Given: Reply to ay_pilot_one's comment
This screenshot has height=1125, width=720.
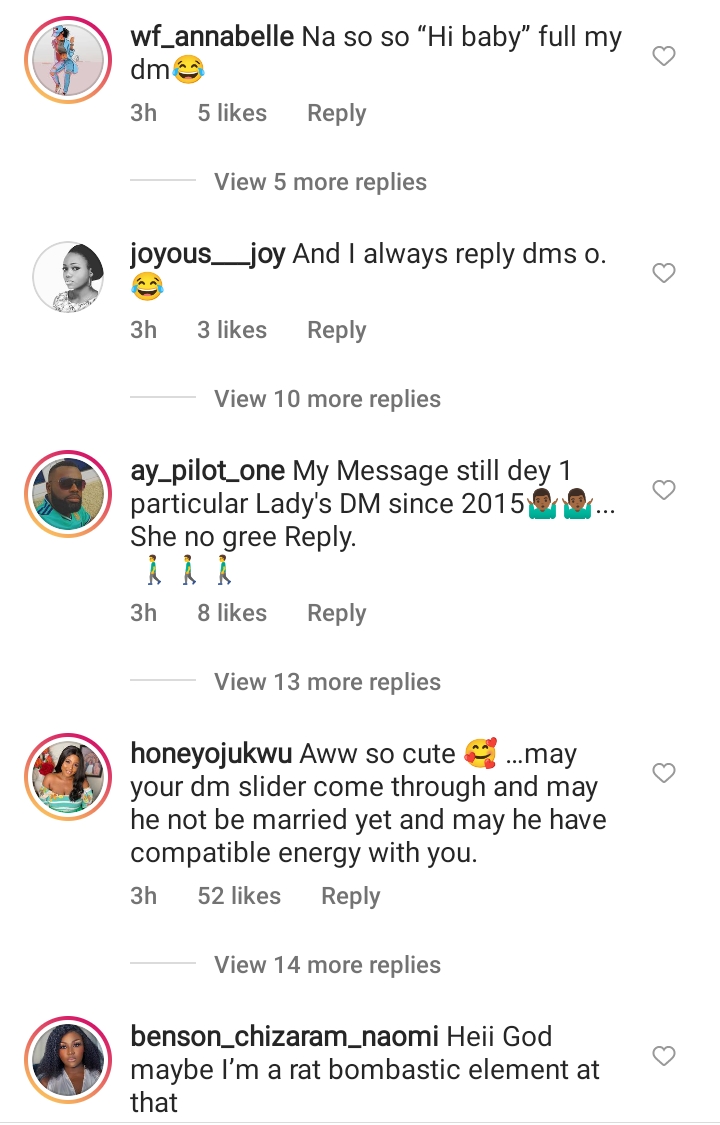Looking at the screenshot, I should pyautogui.click(x=336, y=613).
